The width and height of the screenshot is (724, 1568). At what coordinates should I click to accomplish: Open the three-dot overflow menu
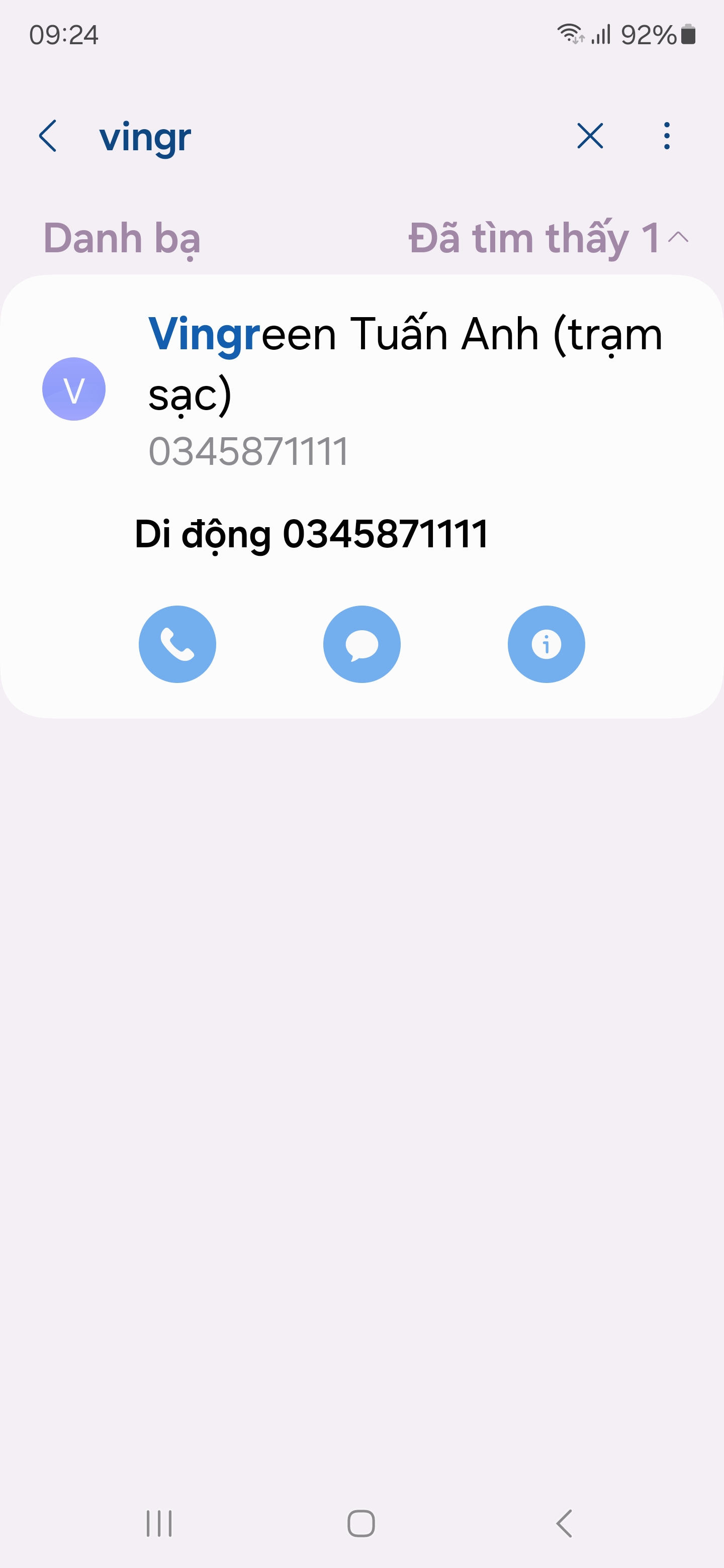pos(667,136)
